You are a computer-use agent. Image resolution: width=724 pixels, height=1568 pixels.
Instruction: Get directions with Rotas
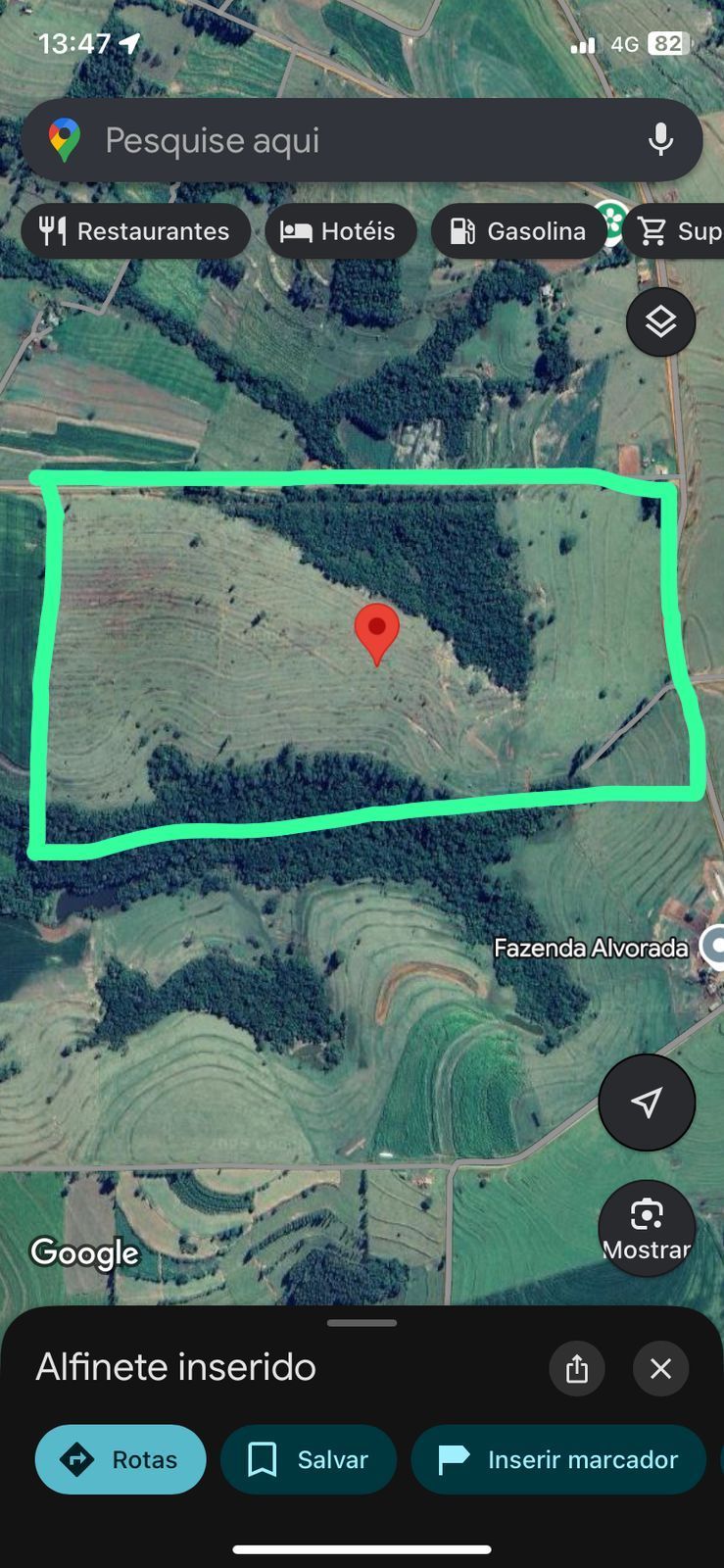[x=121, y=1459]
